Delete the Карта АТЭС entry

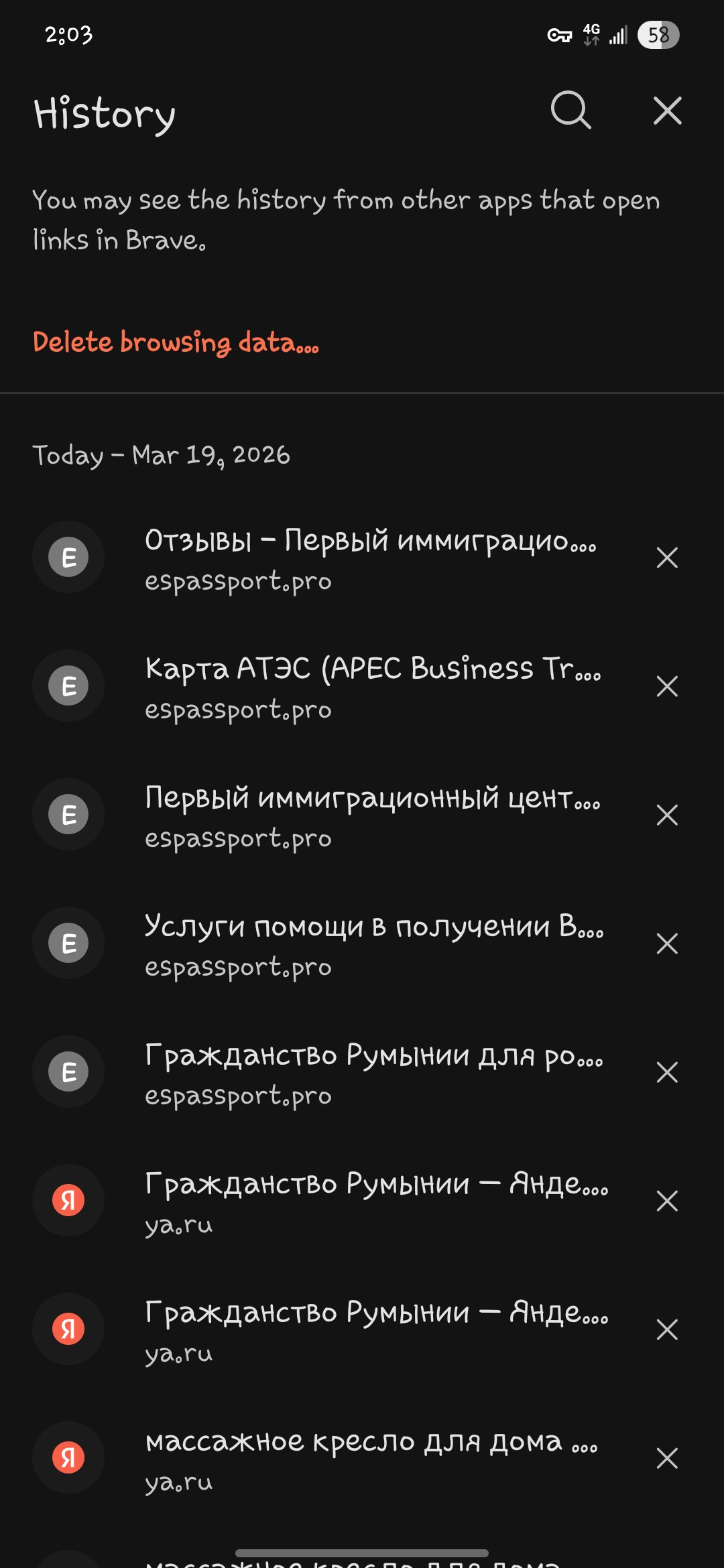point(667,686)
